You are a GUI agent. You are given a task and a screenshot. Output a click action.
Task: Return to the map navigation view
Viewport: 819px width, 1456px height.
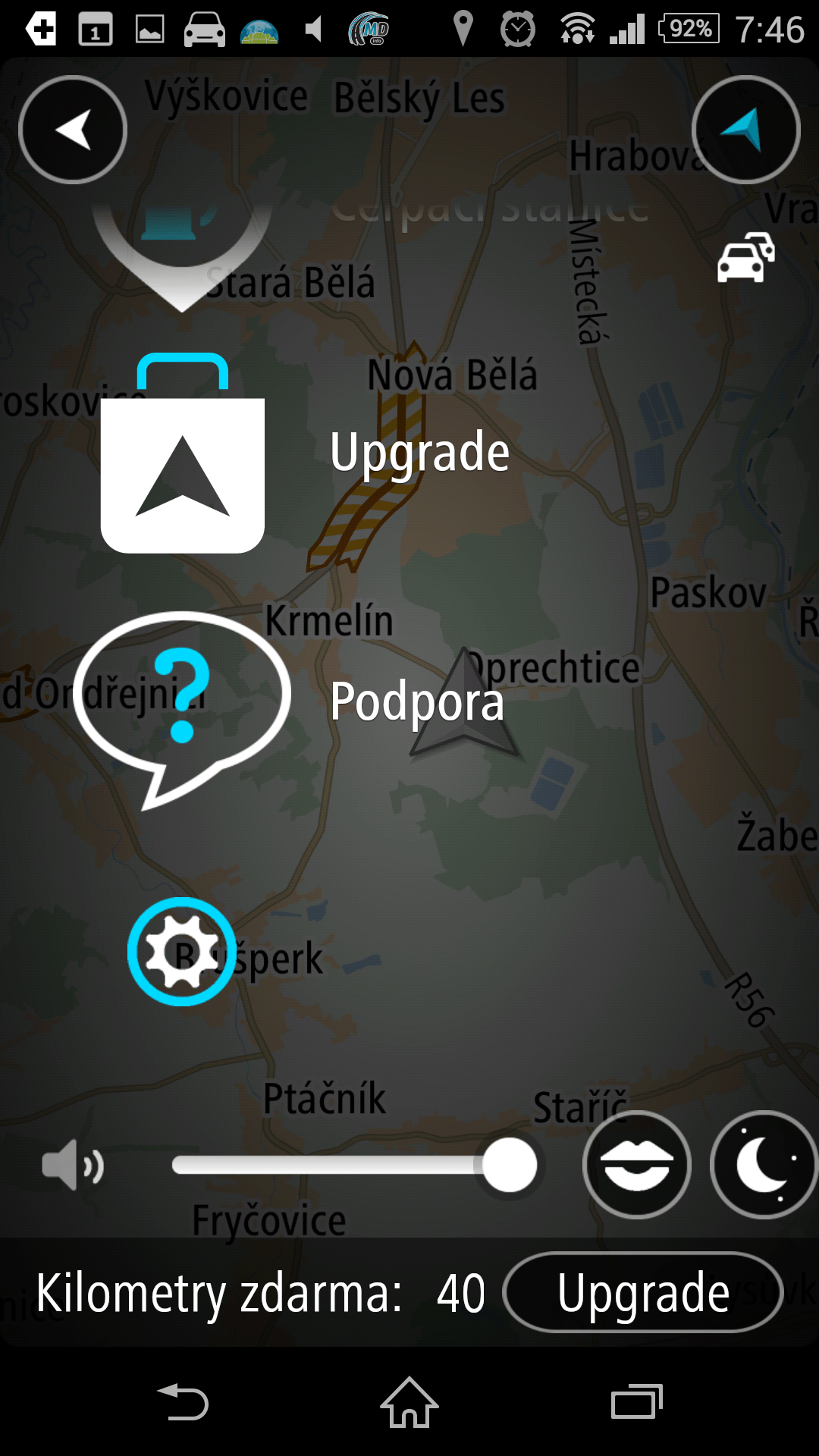(x=745, y=130)
